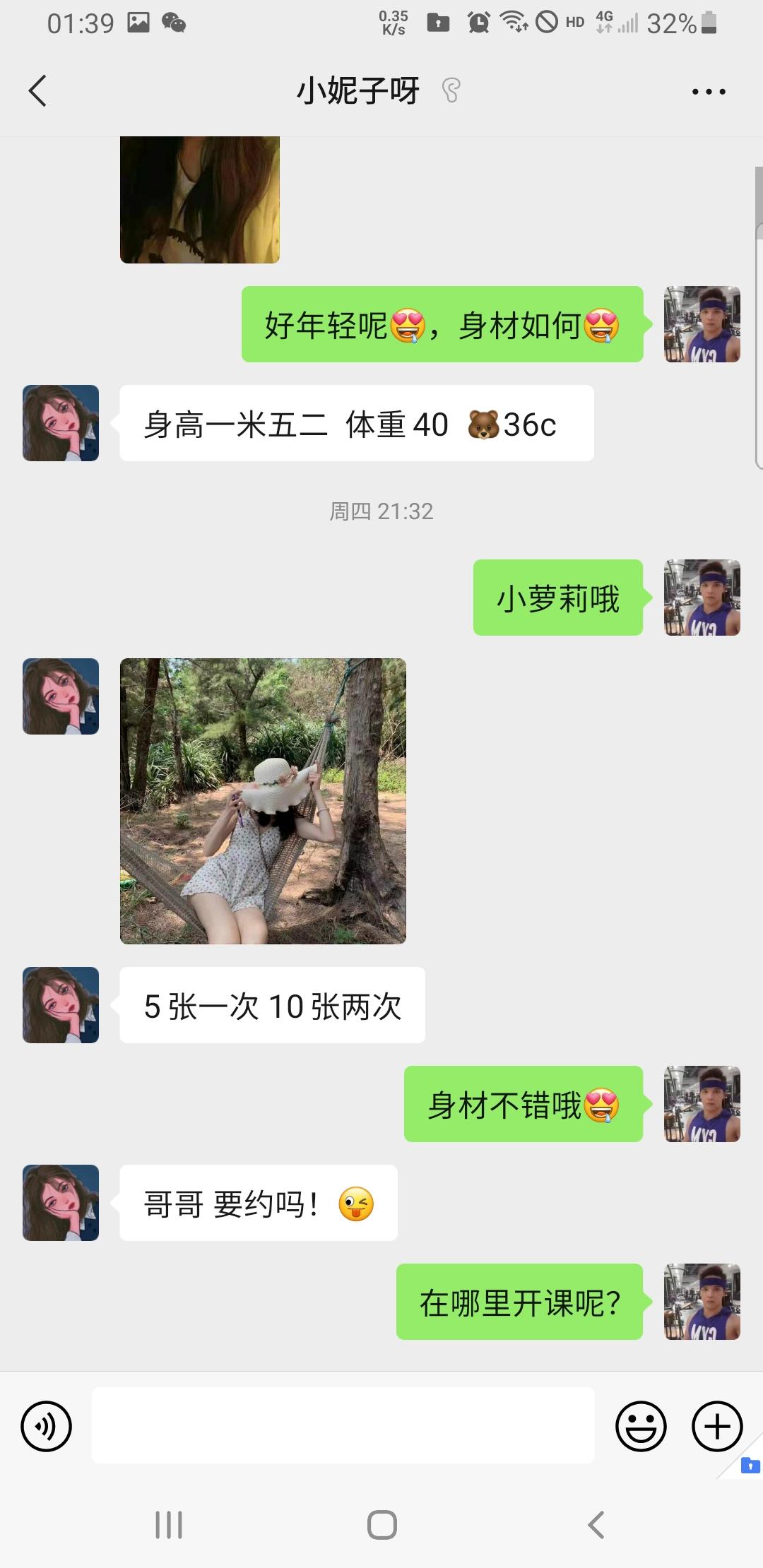Screen dimensions: 763x1568
Task: Tap the message text field
Action: pos(343,1425)
